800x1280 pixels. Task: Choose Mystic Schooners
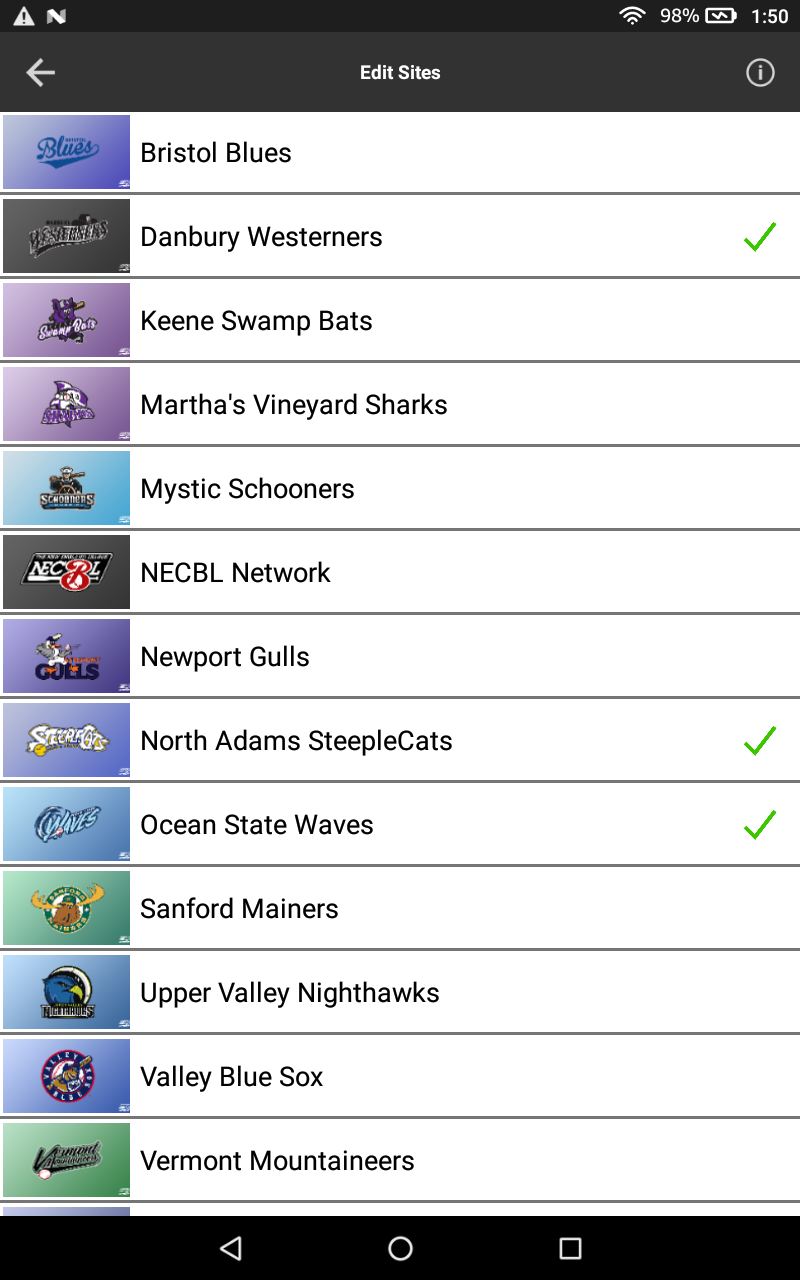pyautogui.click(x=400, y=489)
